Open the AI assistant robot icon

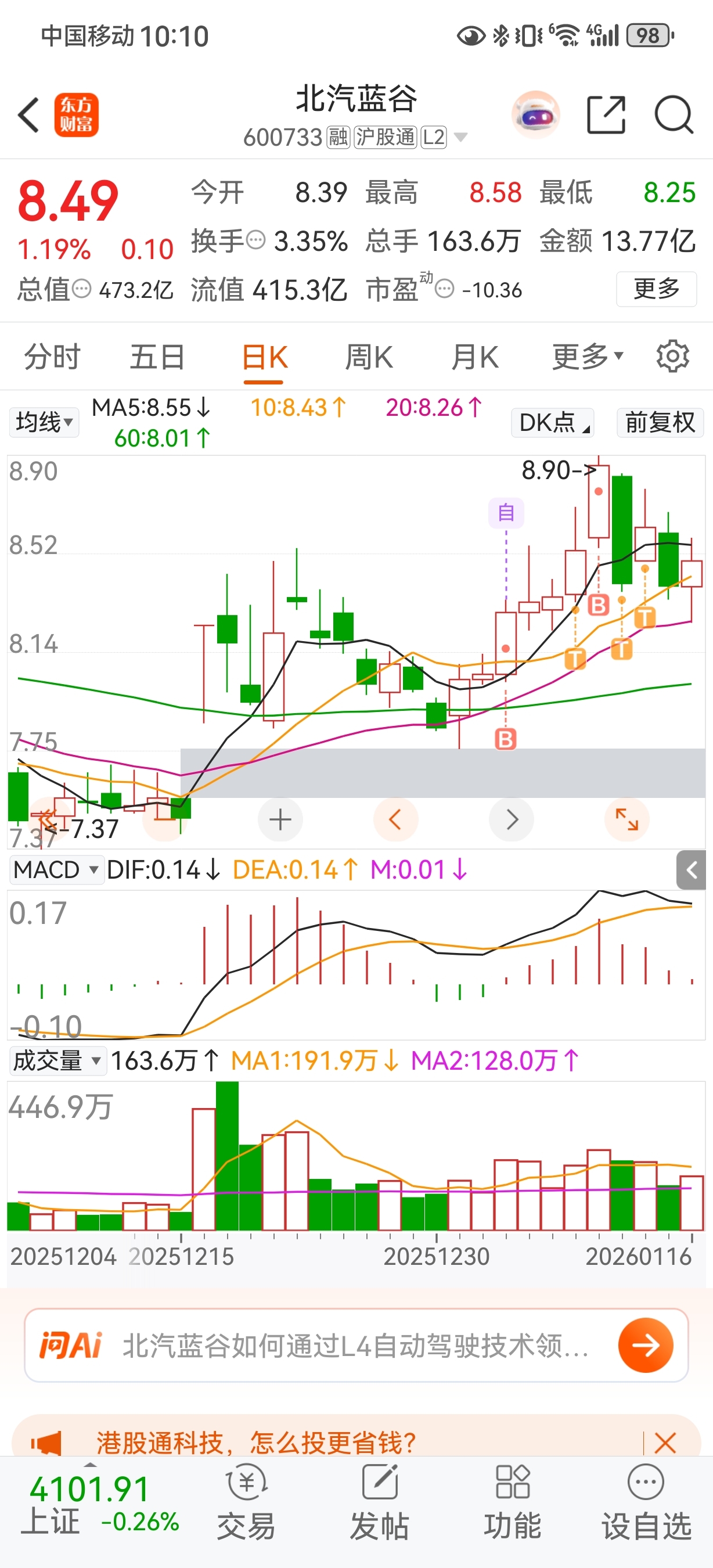click(535, 114)
